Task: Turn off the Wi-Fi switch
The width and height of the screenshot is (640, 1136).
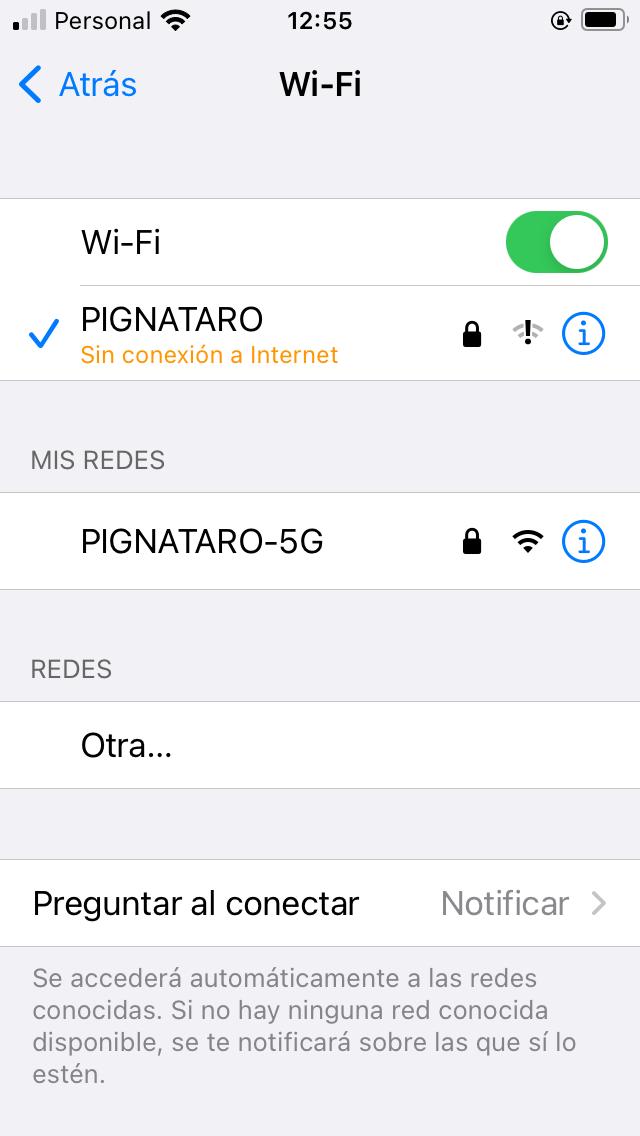Action: pyautogui.click(x=556, y=242)
